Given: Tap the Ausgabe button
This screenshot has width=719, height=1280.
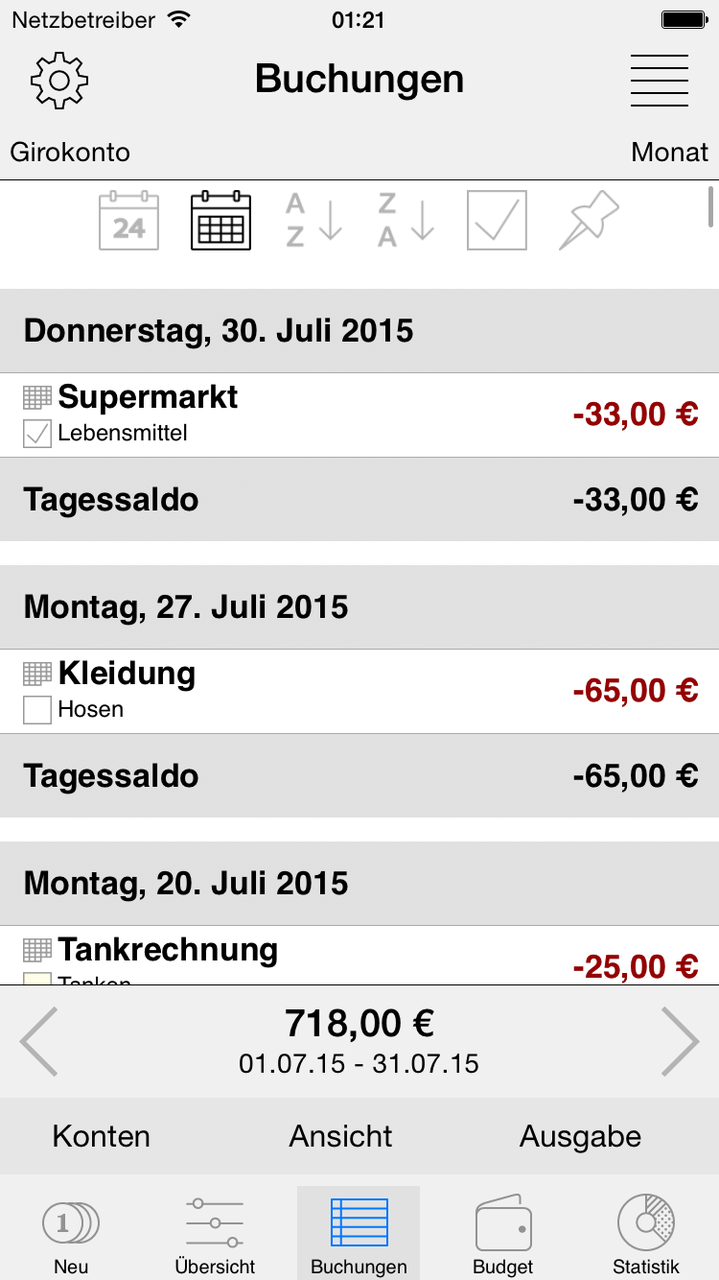Looking at the screenshot, I should coord(581,1136).
